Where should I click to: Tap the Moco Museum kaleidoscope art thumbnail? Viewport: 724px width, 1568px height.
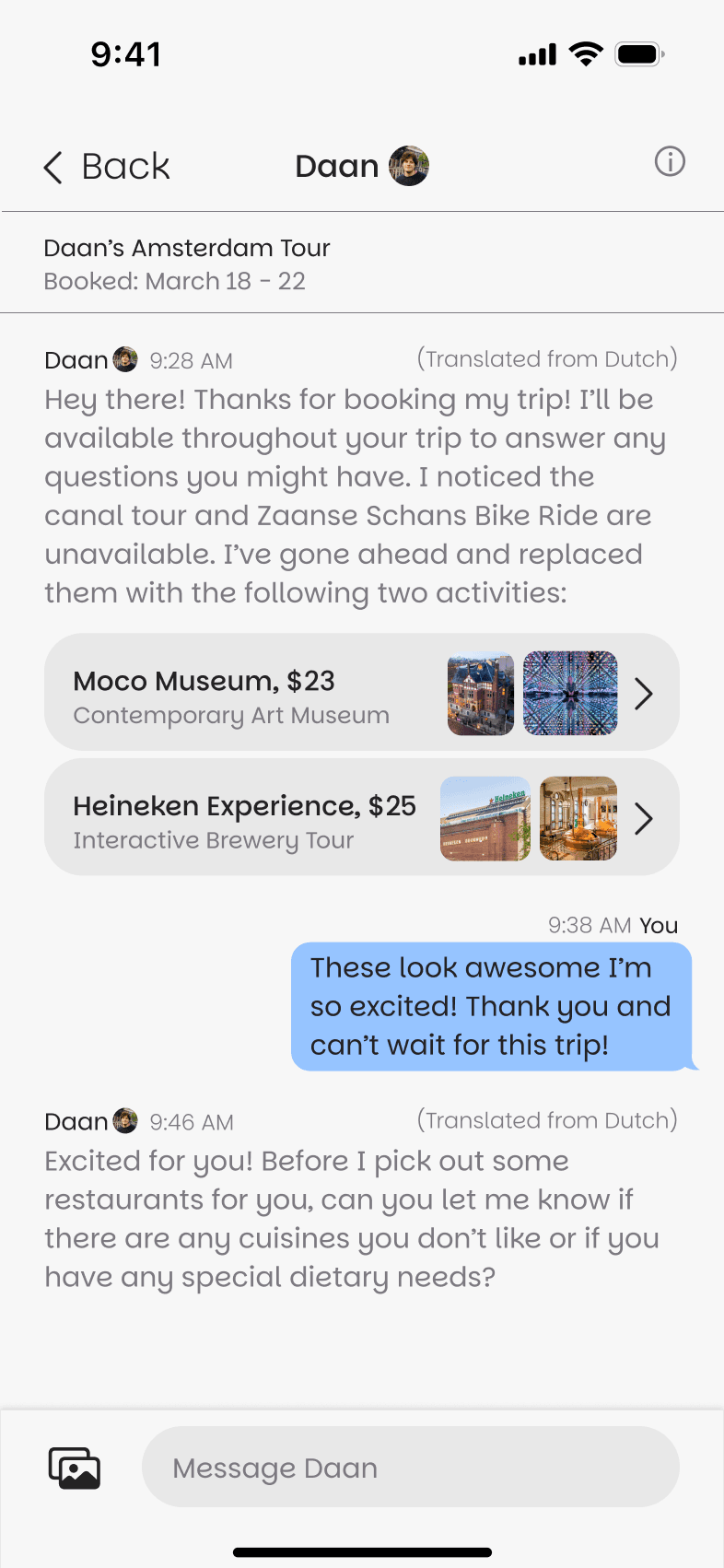tap(570, 693)
